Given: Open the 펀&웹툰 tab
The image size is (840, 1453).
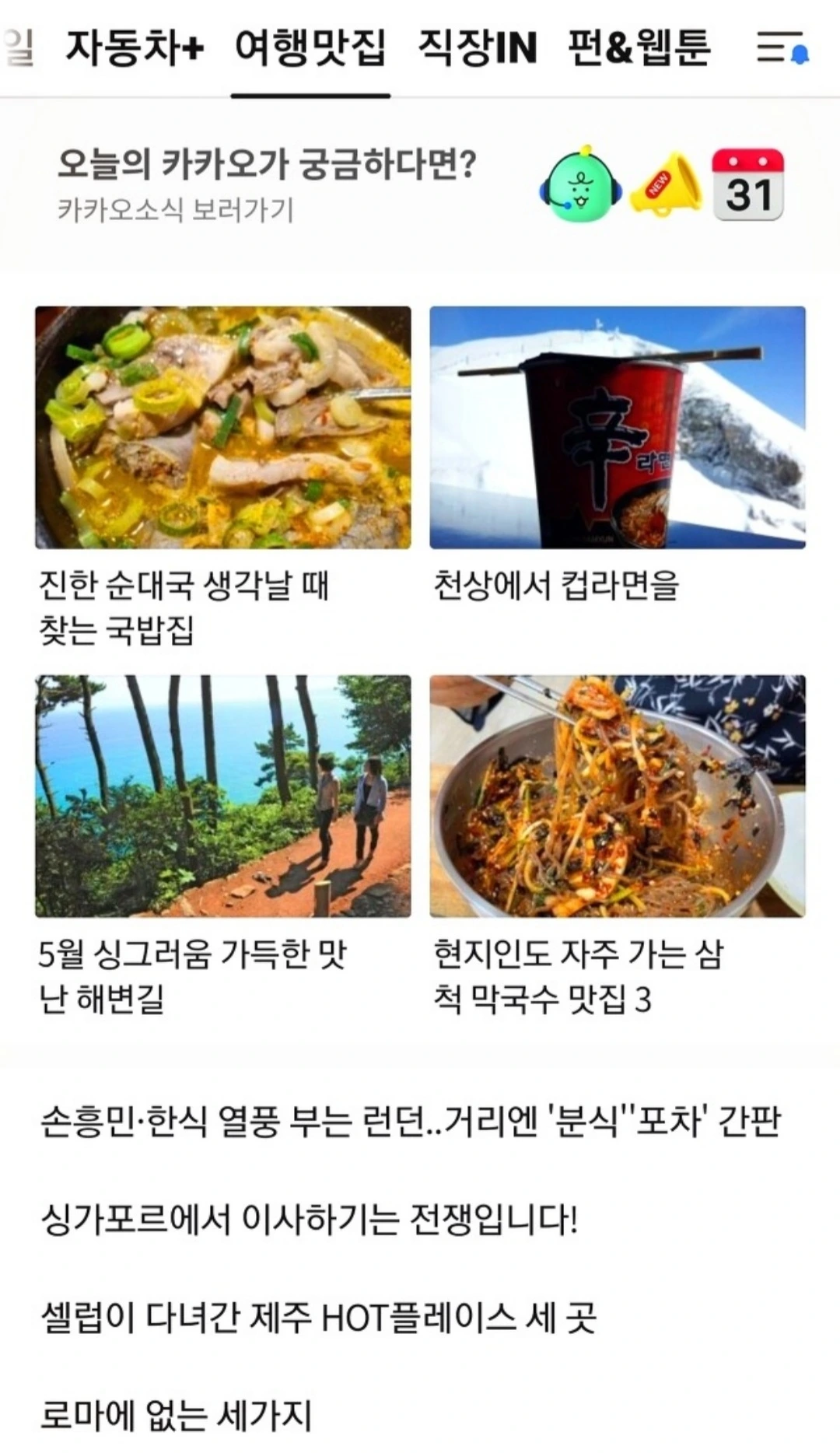Looking at the screenshot, I should 639,48.
